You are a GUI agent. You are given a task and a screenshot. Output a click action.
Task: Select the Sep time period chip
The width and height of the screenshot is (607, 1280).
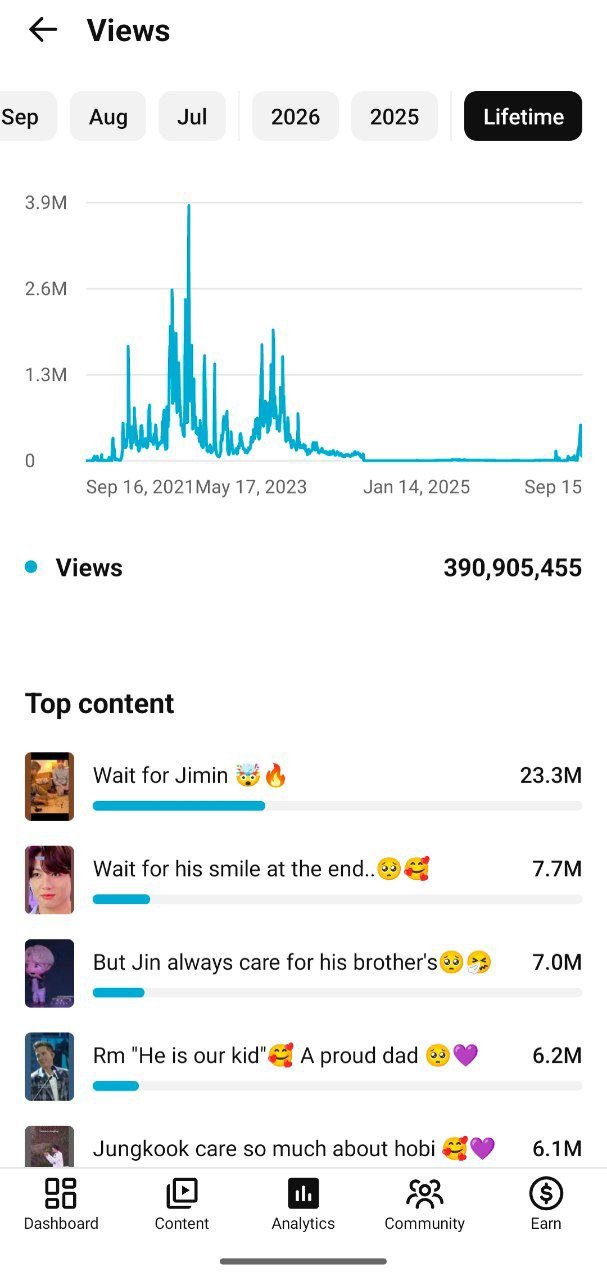pyautogui.click(x=25, y=116)
